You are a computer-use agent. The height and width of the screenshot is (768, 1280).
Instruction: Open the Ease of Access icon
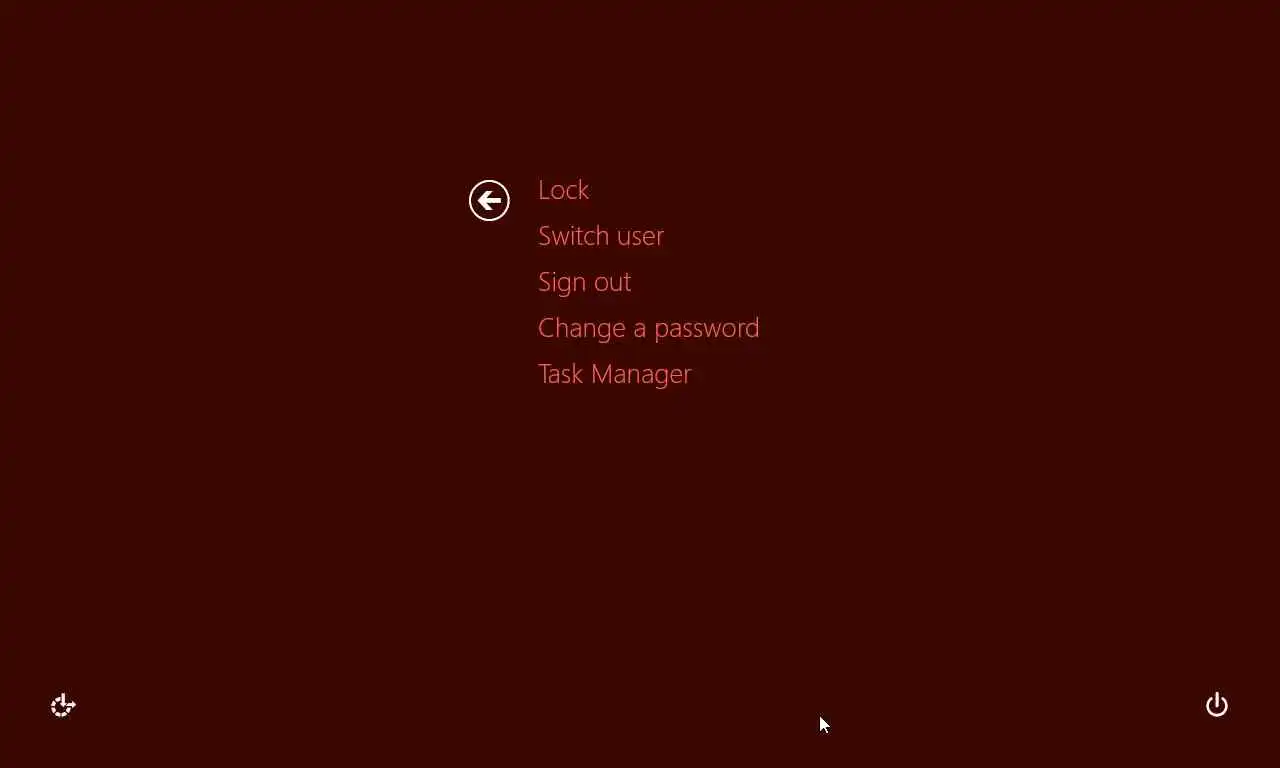pyautogui.click(x=63, y=706)
